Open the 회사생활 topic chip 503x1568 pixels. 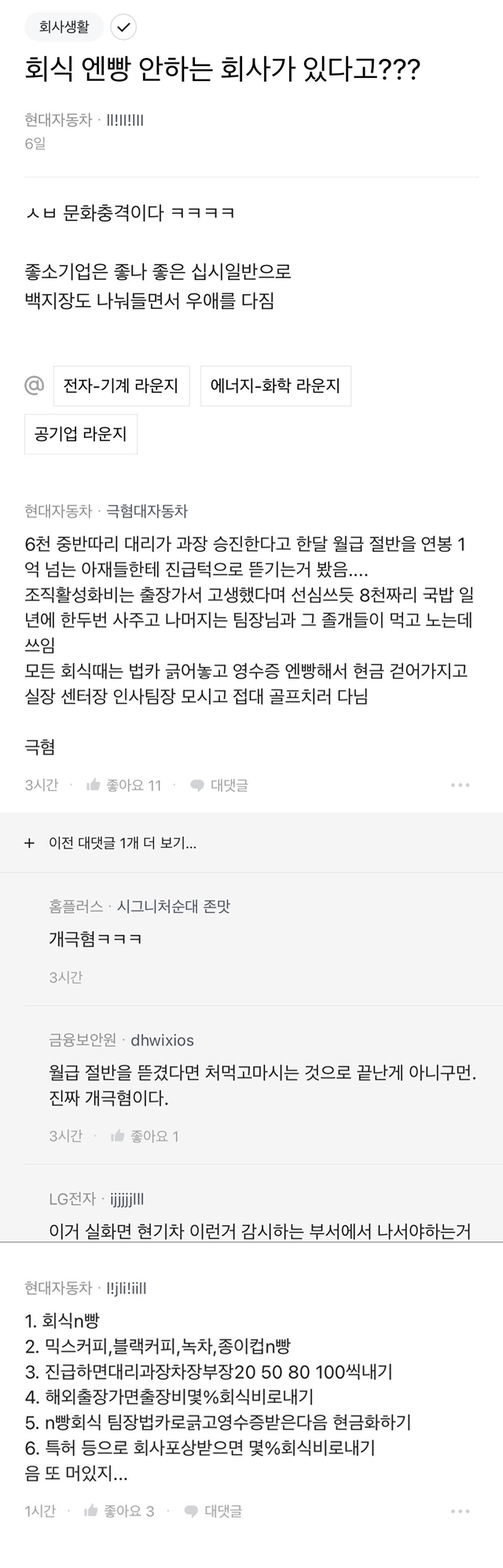click(64, 28)
